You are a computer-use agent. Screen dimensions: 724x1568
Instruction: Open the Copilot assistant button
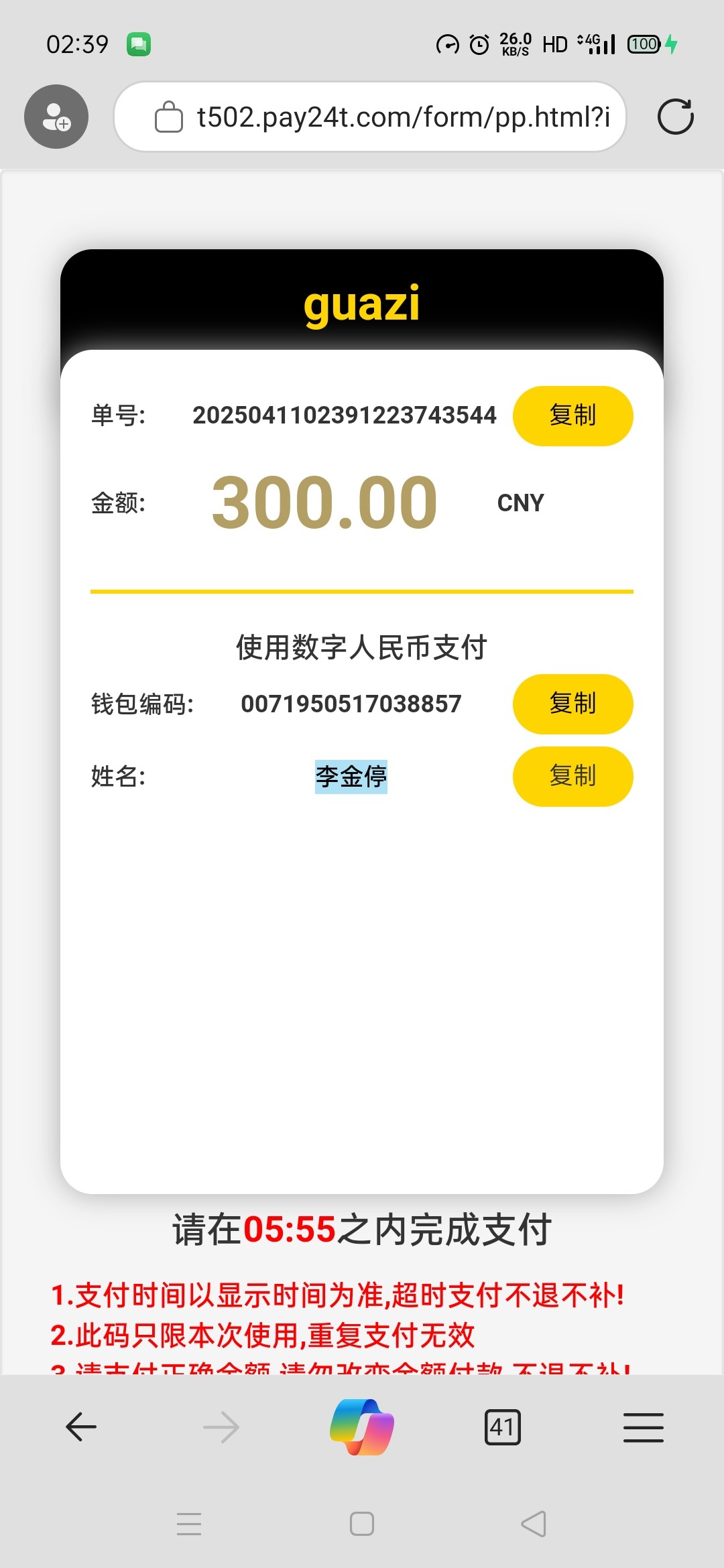362,1427
